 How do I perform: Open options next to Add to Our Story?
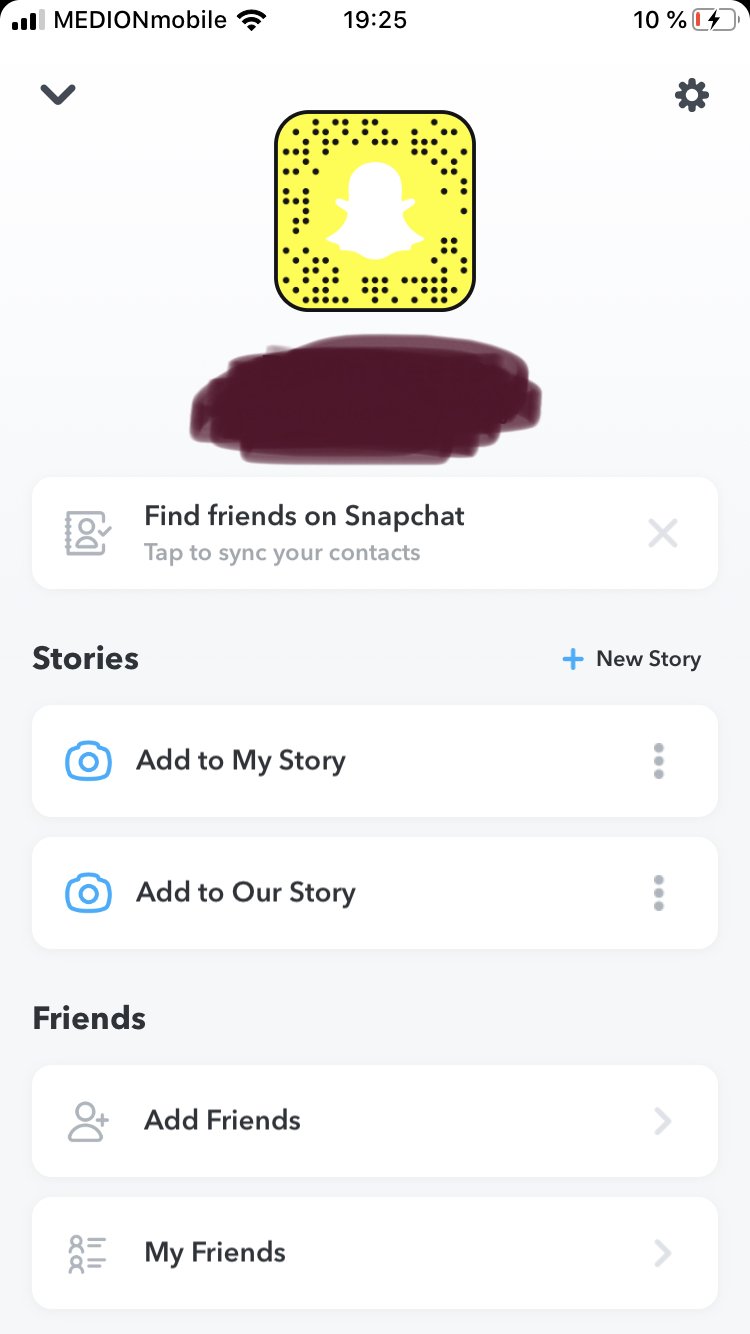658,893
